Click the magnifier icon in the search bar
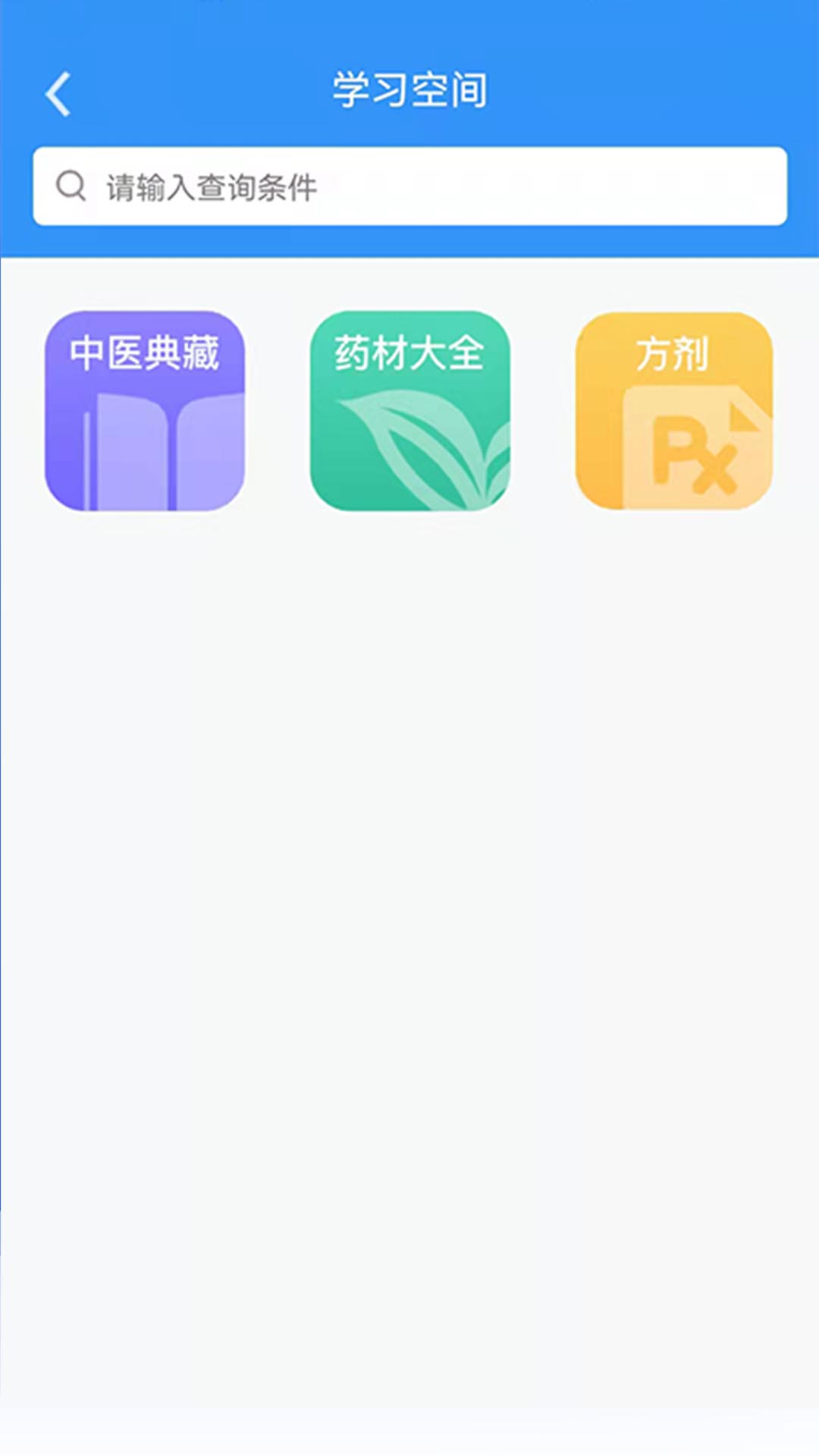Viewport: 819px width, 1456px height. tap(71, 184)
